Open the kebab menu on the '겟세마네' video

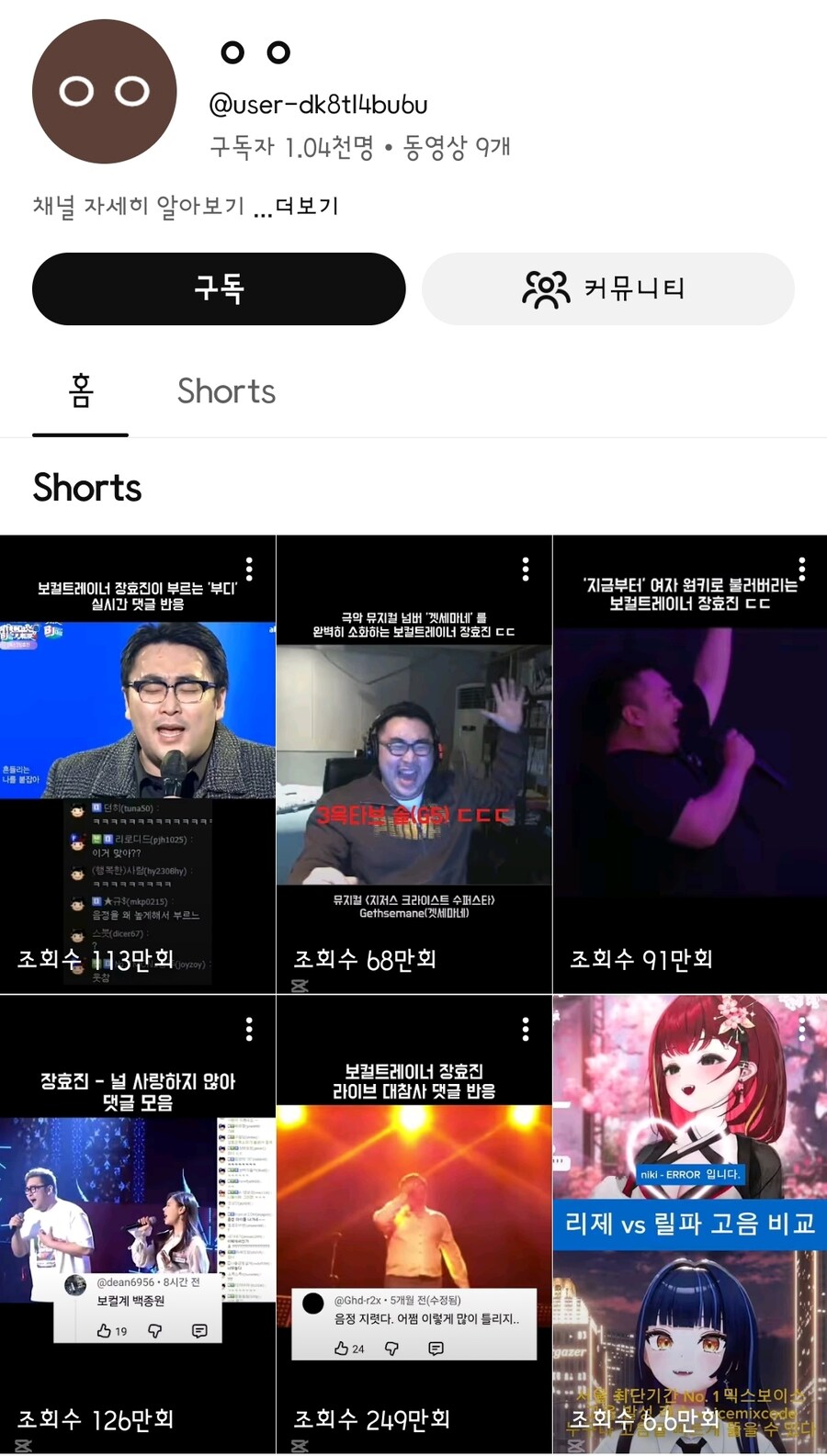525,569
